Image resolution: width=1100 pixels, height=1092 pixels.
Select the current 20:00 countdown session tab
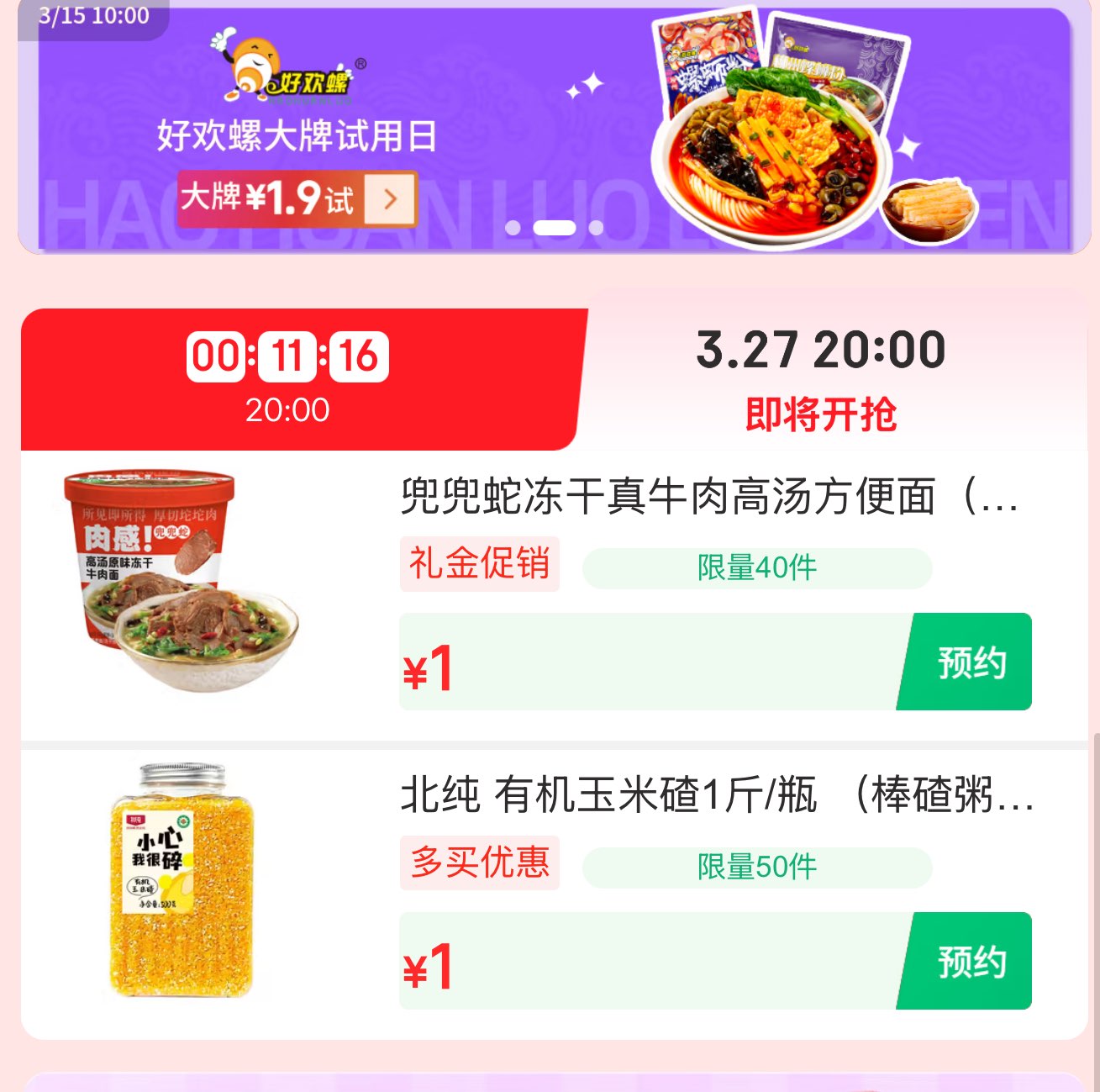click(288, 380)
